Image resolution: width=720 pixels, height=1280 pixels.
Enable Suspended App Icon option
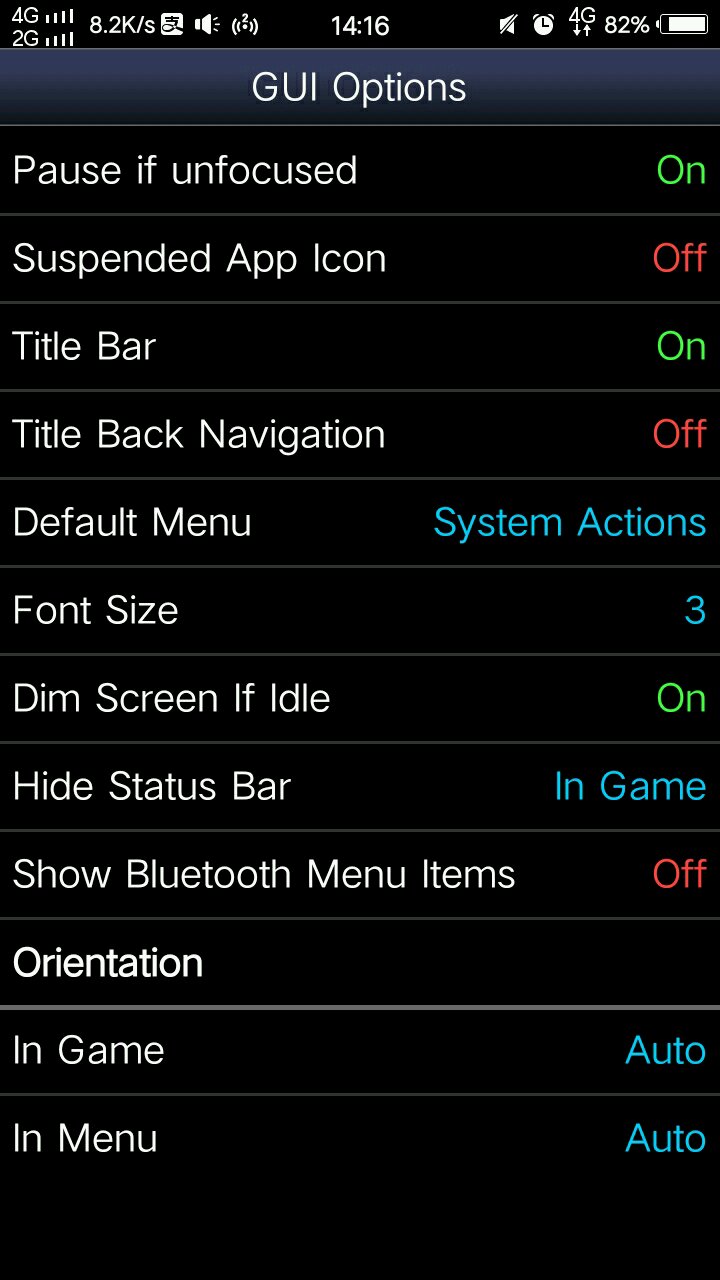tap(360, 258)
